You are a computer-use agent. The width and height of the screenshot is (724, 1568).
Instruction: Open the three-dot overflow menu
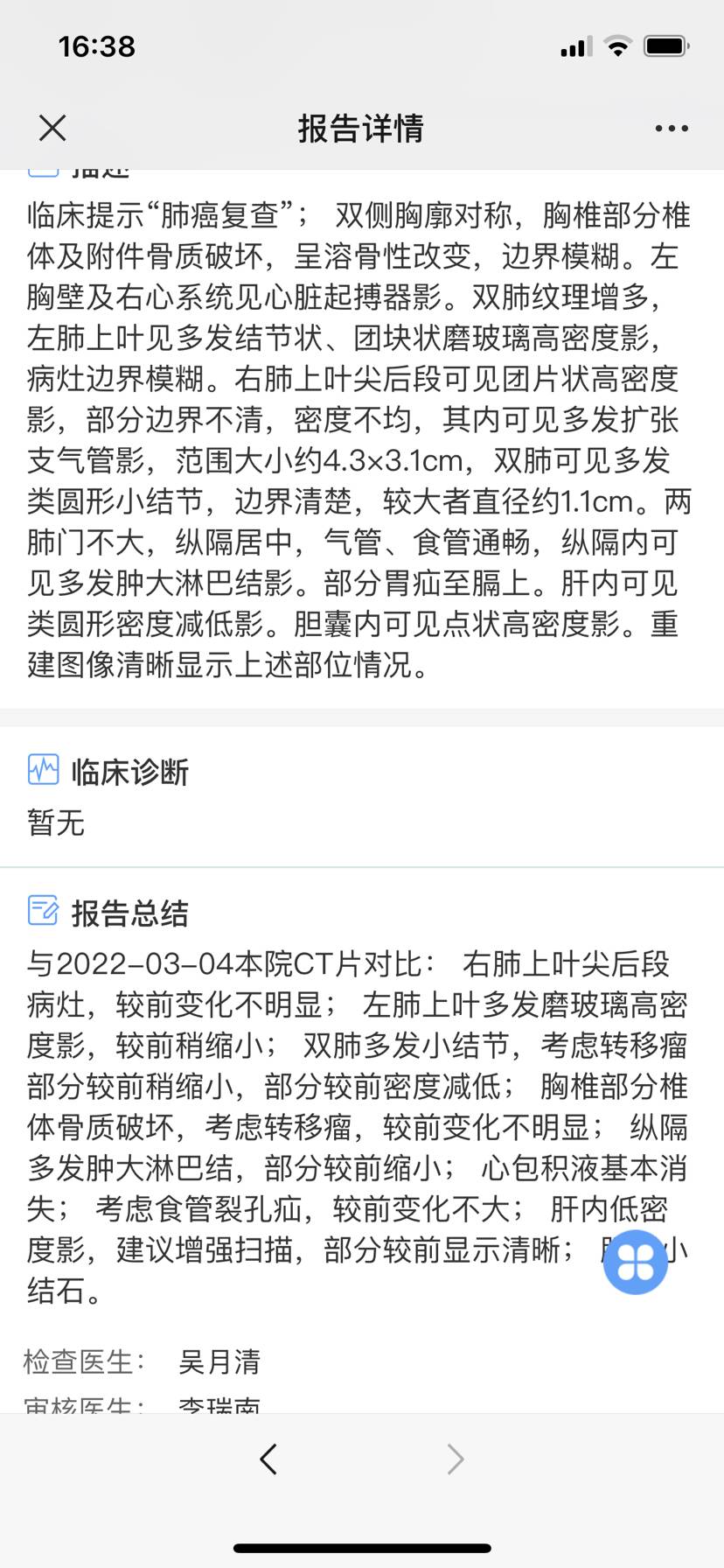(671, 129)
